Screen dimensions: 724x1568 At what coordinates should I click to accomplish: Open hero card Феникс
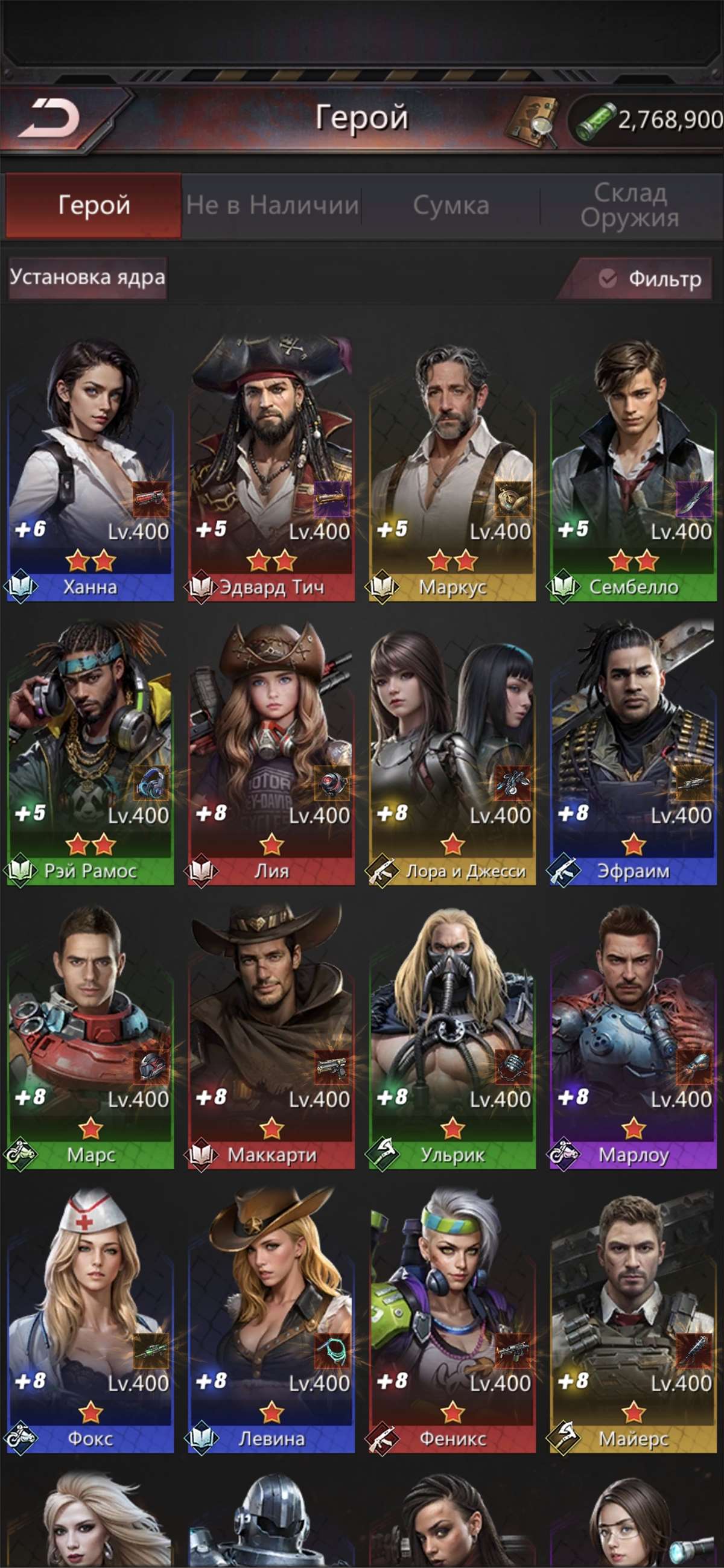[452, 1321]
